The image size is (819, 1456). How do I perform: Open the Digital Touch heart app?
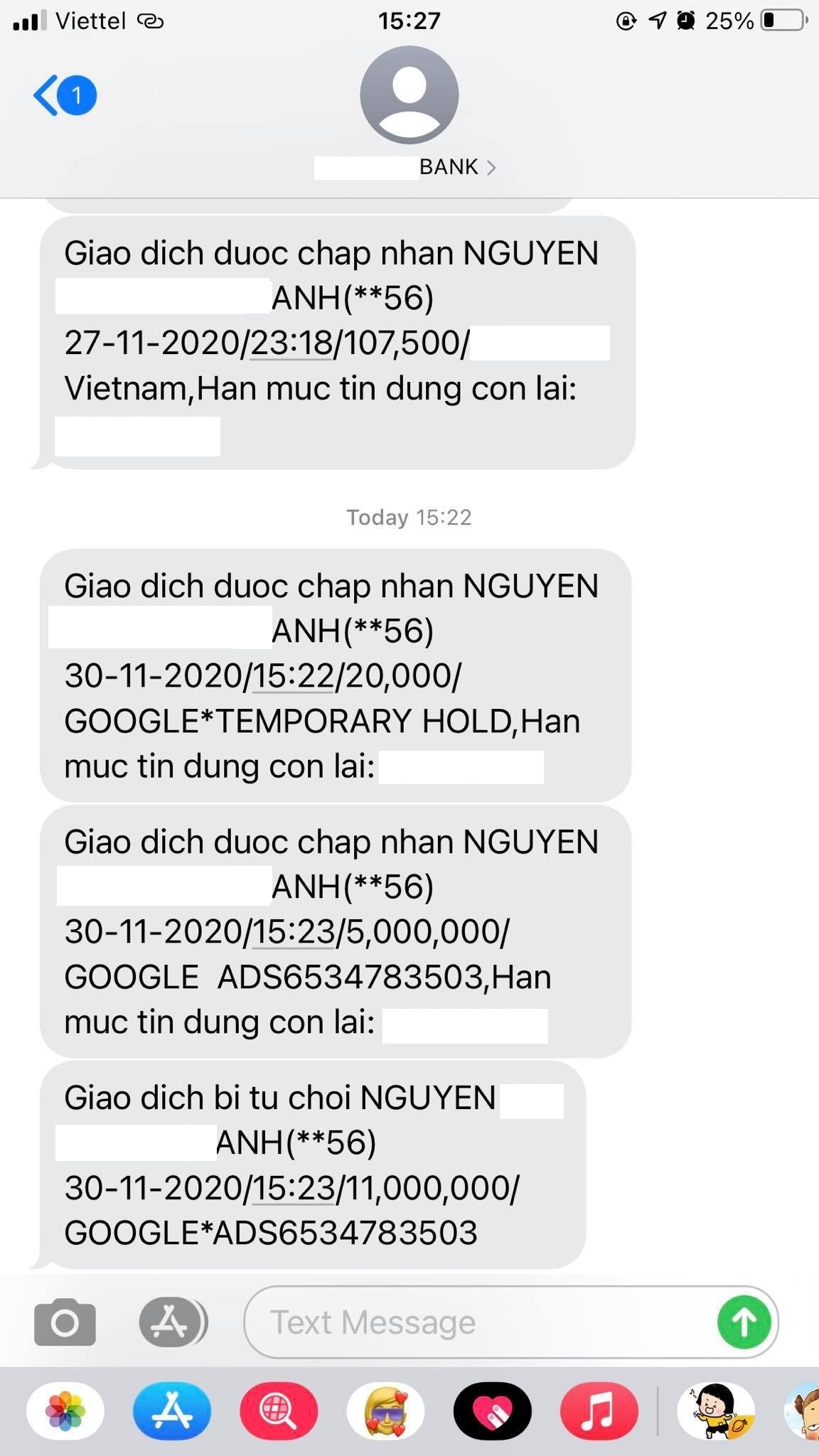coord(492,1411)
